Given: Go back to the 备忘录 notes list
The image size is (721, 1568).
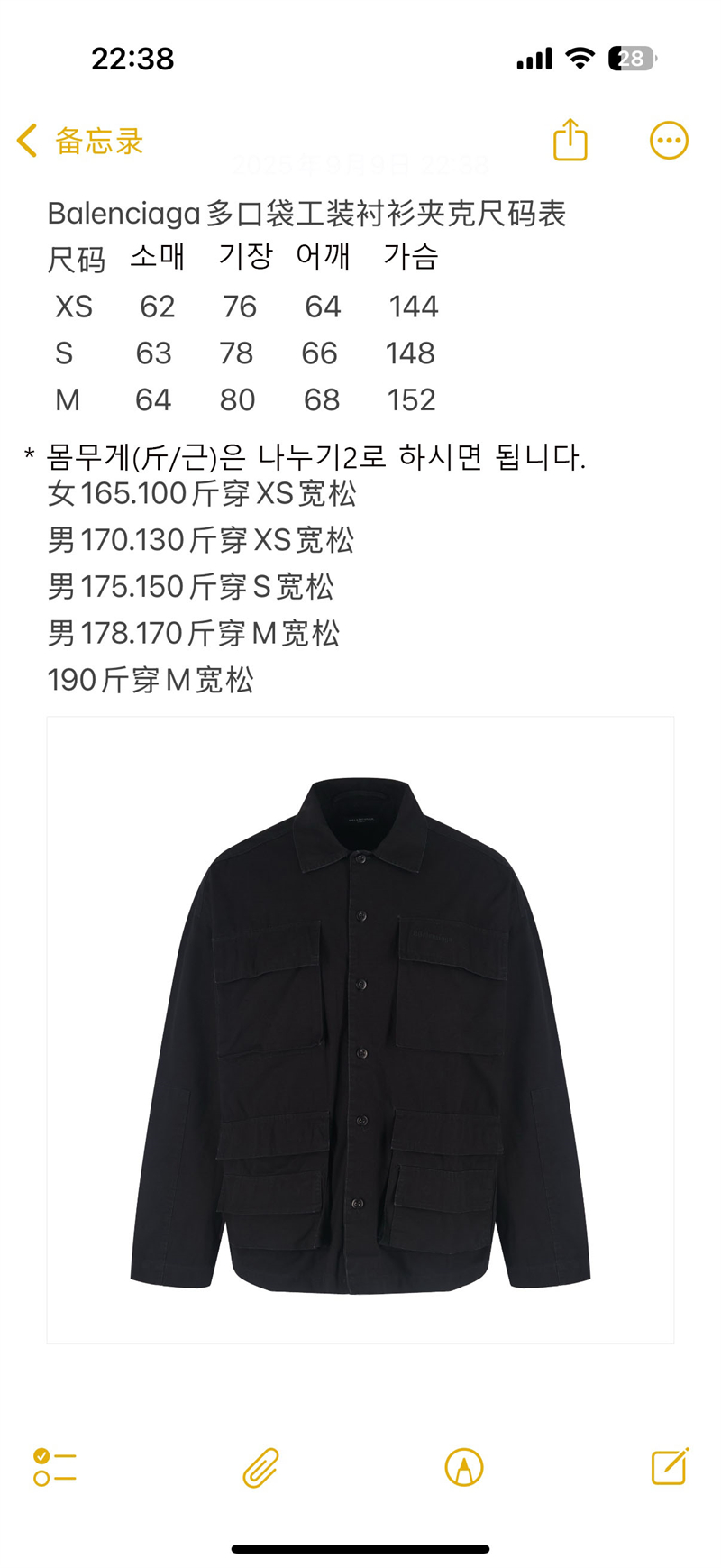Looking at the screenshot, I should (x=80, y=141).
